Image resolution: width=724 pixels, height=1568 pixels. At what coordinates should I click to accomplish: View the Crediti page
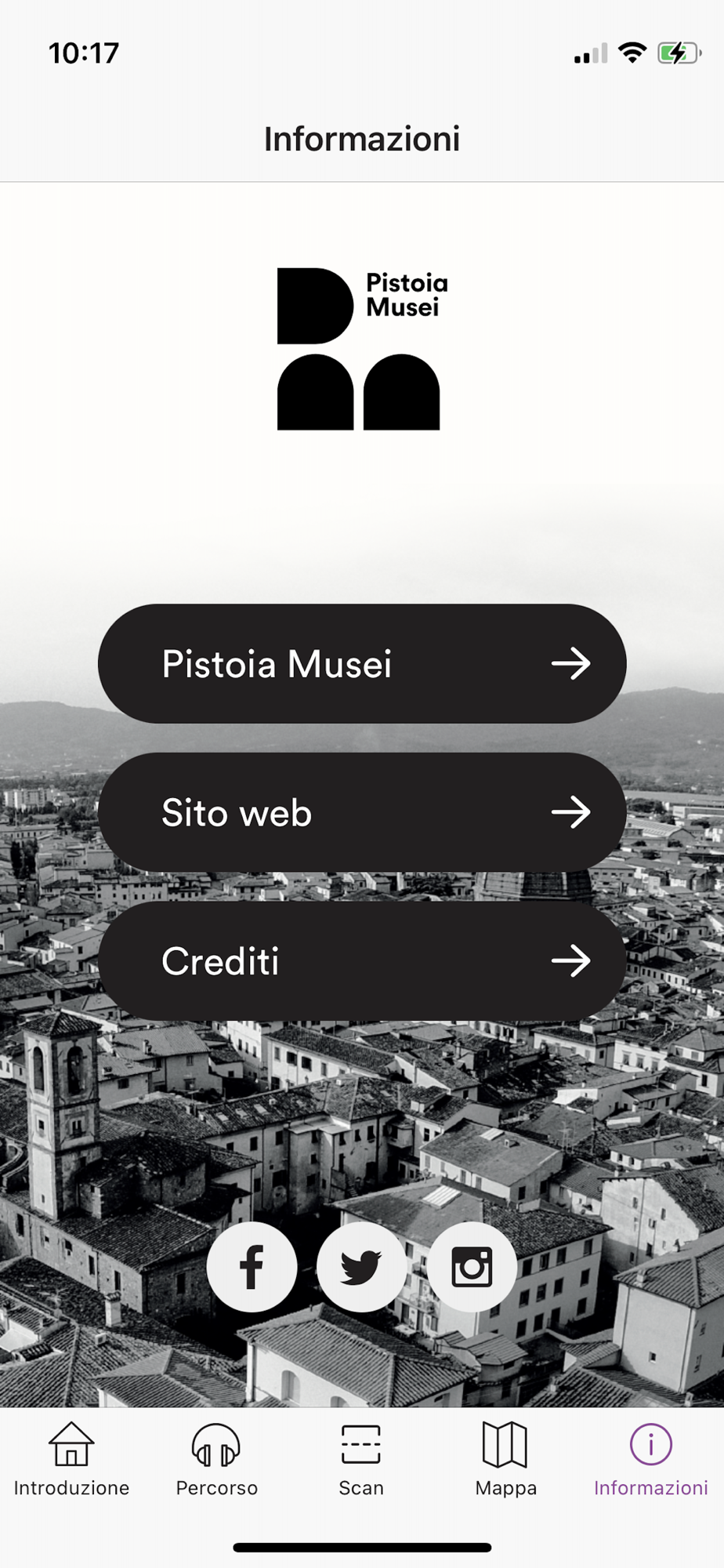pos(362,960)
